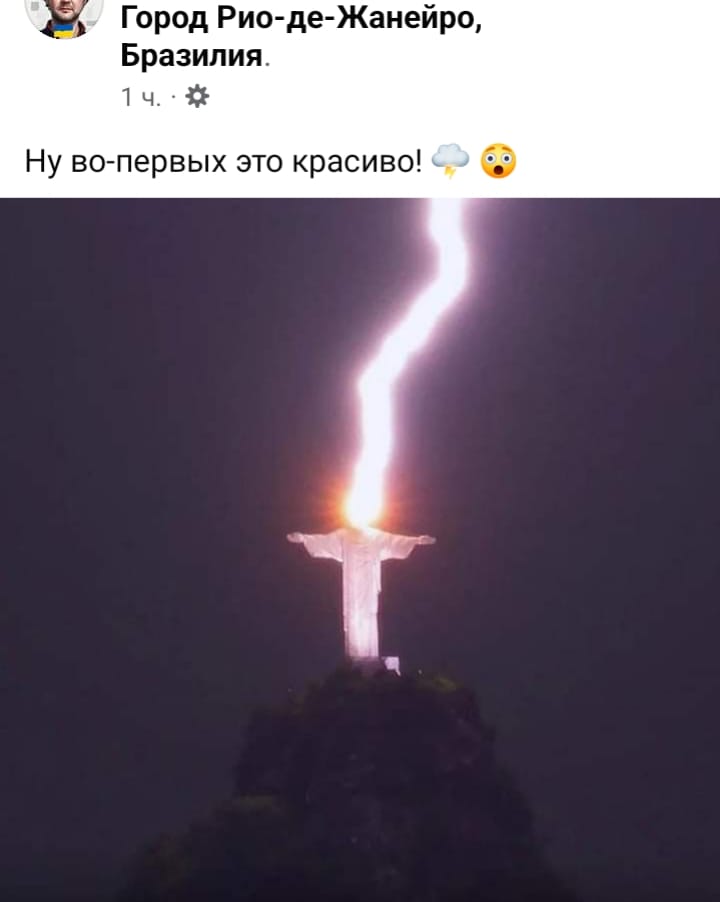Tap the post privacy gear icon
720x902 pixels.
coord(198,97)
